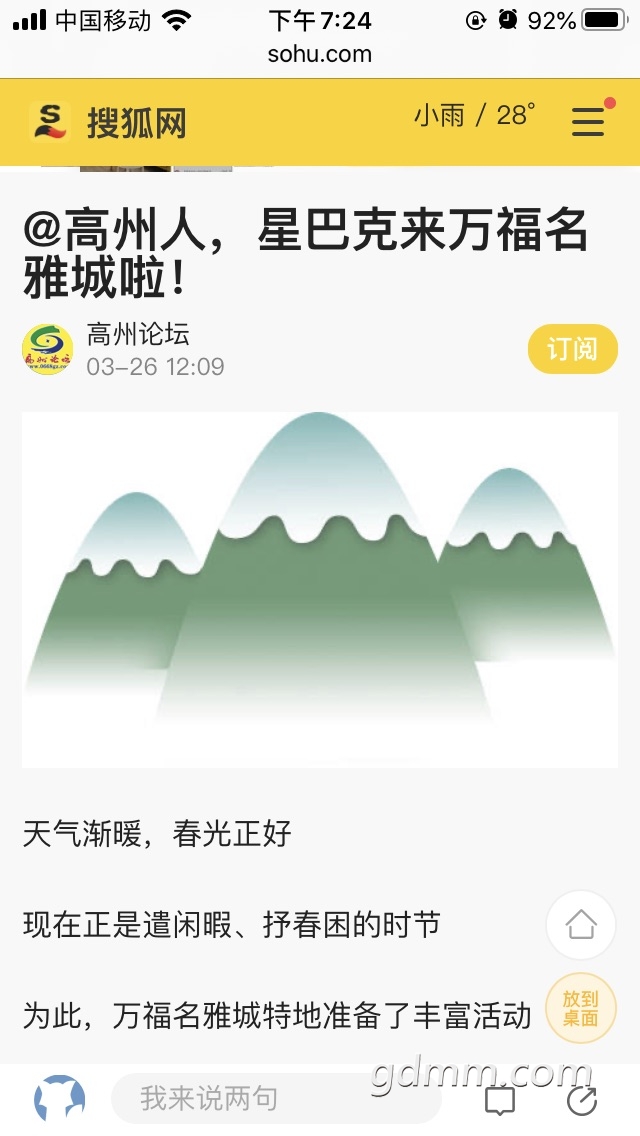This screenshot has height=1136, width=640.
Task: Subscribe with the 订阅 button
Action: pyautogui.click(x=572, y=349)
